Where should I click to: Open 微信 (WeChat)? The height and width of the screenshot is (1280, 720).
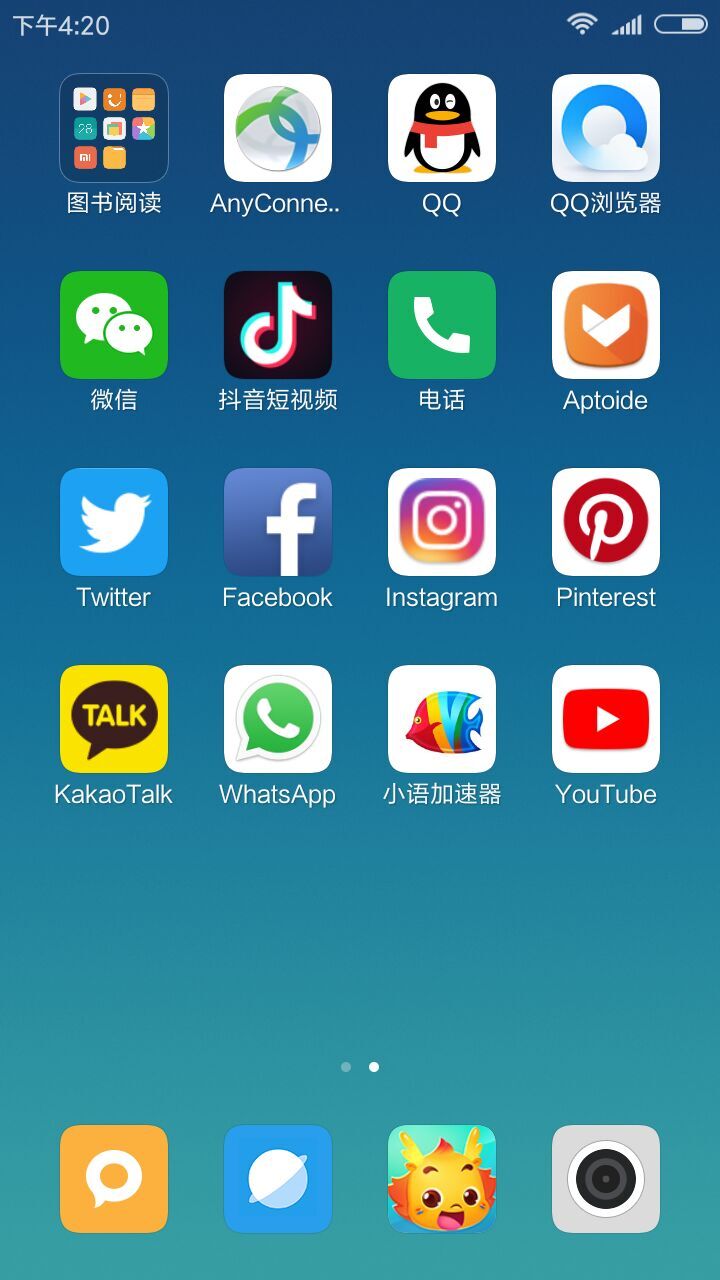click(x=114, y=325)
